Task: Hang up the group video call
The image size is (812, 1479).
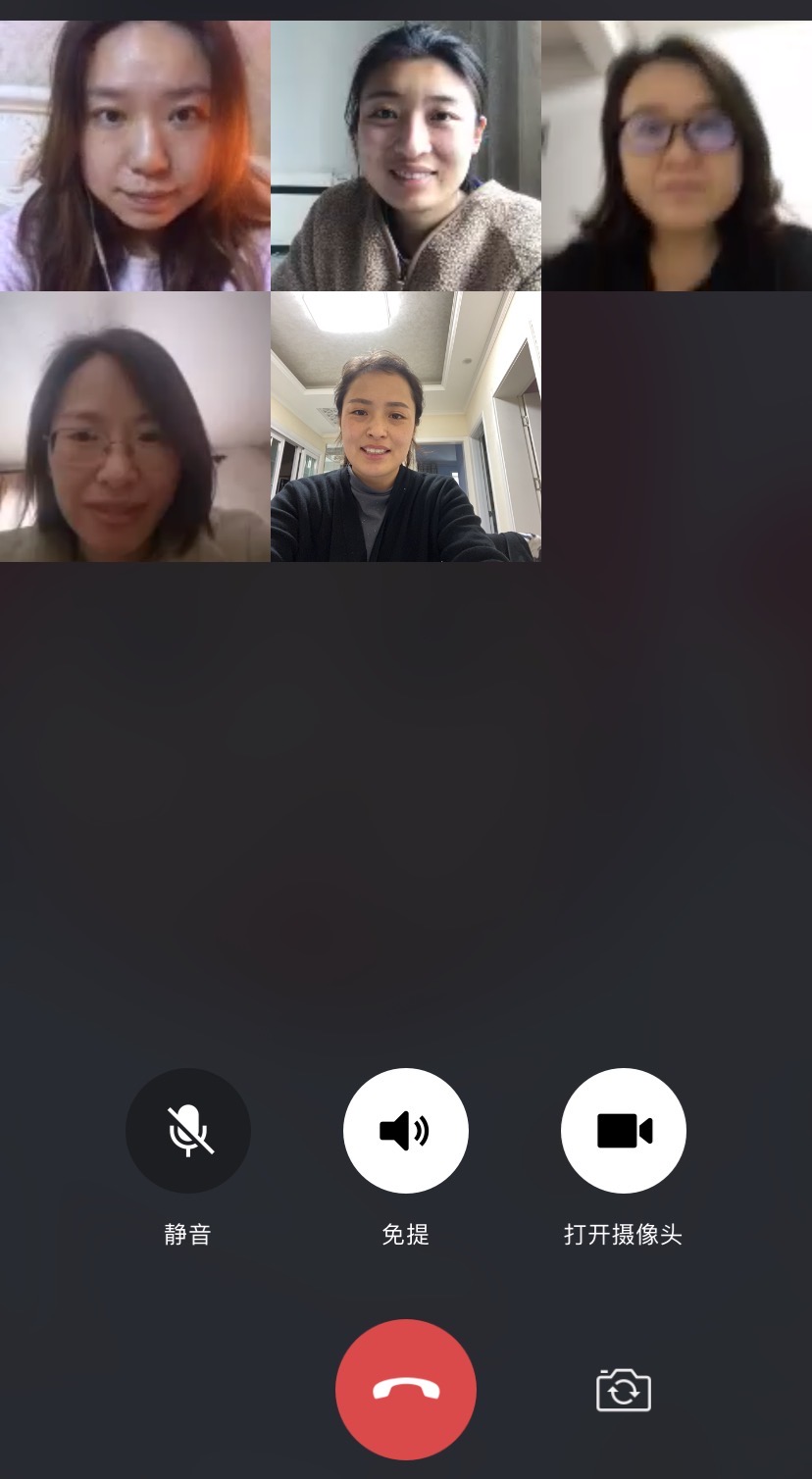Action: pos(405,1389)
